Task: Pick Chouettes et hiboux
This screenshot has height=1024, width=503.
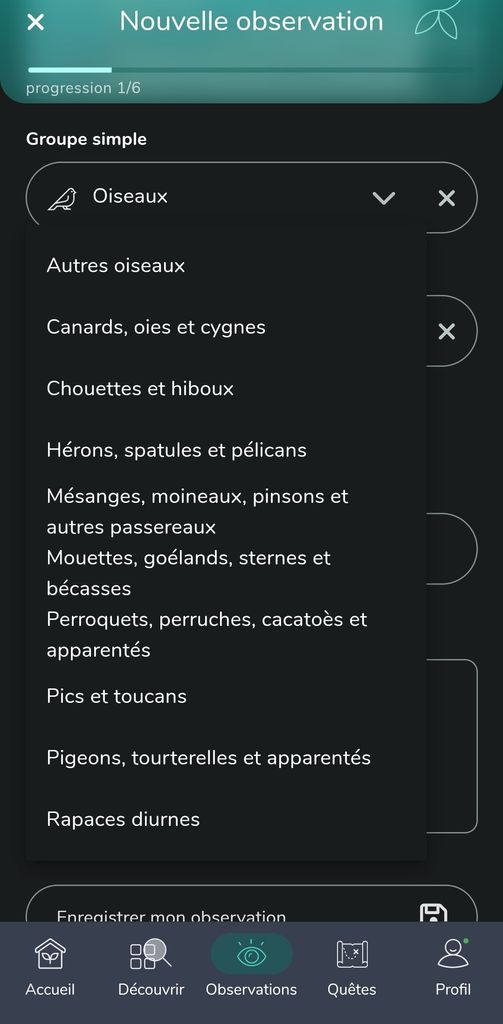Action: pyautogui.click(x=225, y=389)
